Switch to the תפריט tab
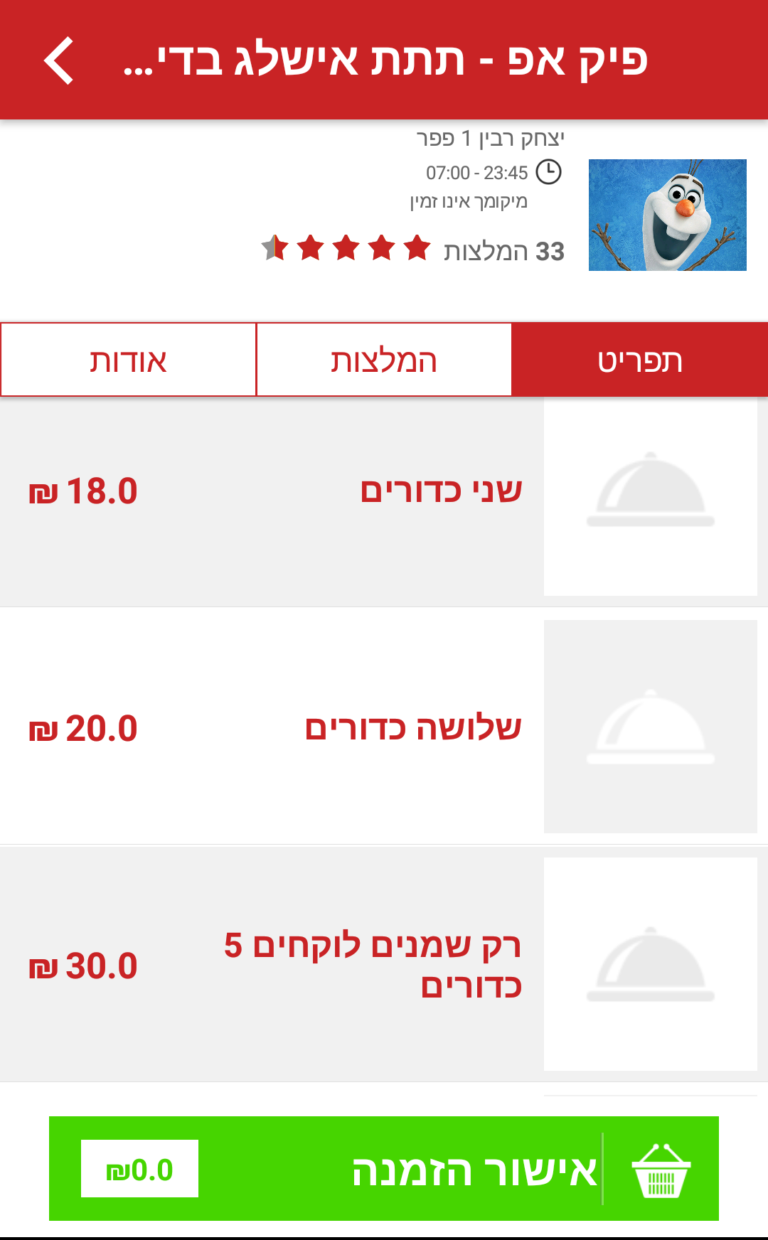 [x=640, y=360]
